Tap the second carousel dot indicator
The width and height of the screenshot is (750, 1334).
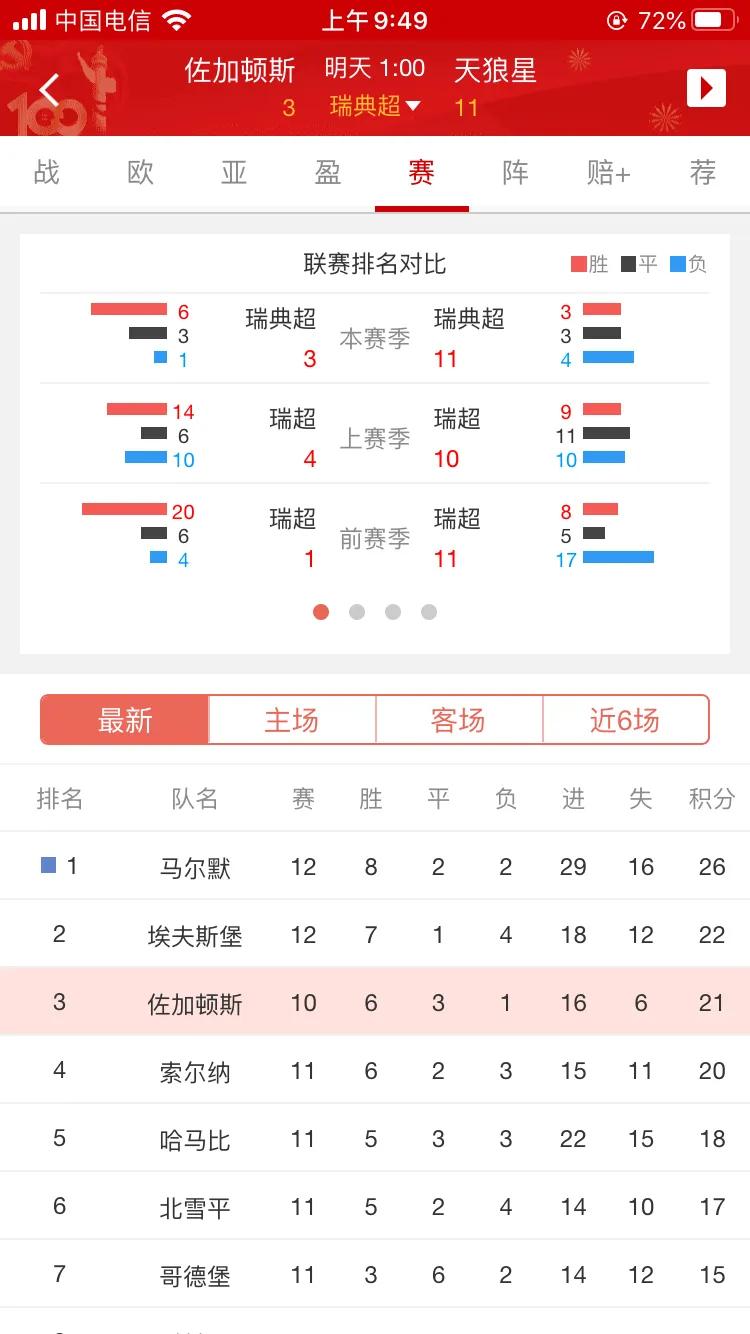[x=357, y=611]
